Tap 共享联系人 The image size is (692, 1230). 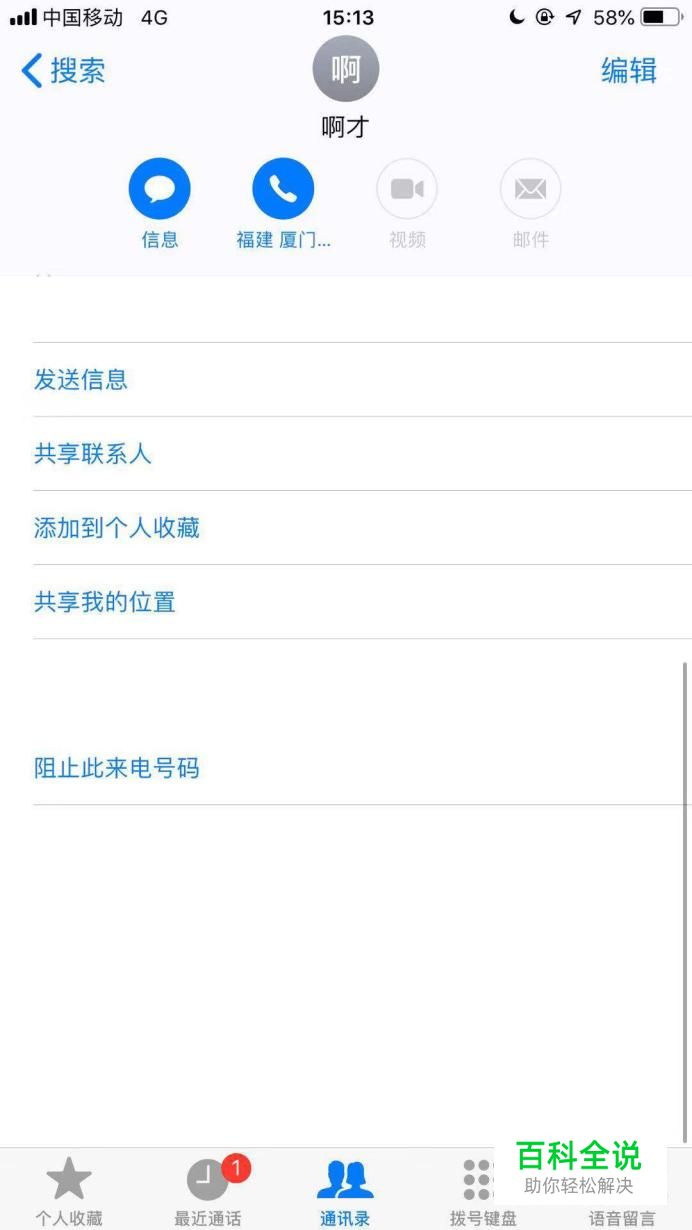pos(362,454)
